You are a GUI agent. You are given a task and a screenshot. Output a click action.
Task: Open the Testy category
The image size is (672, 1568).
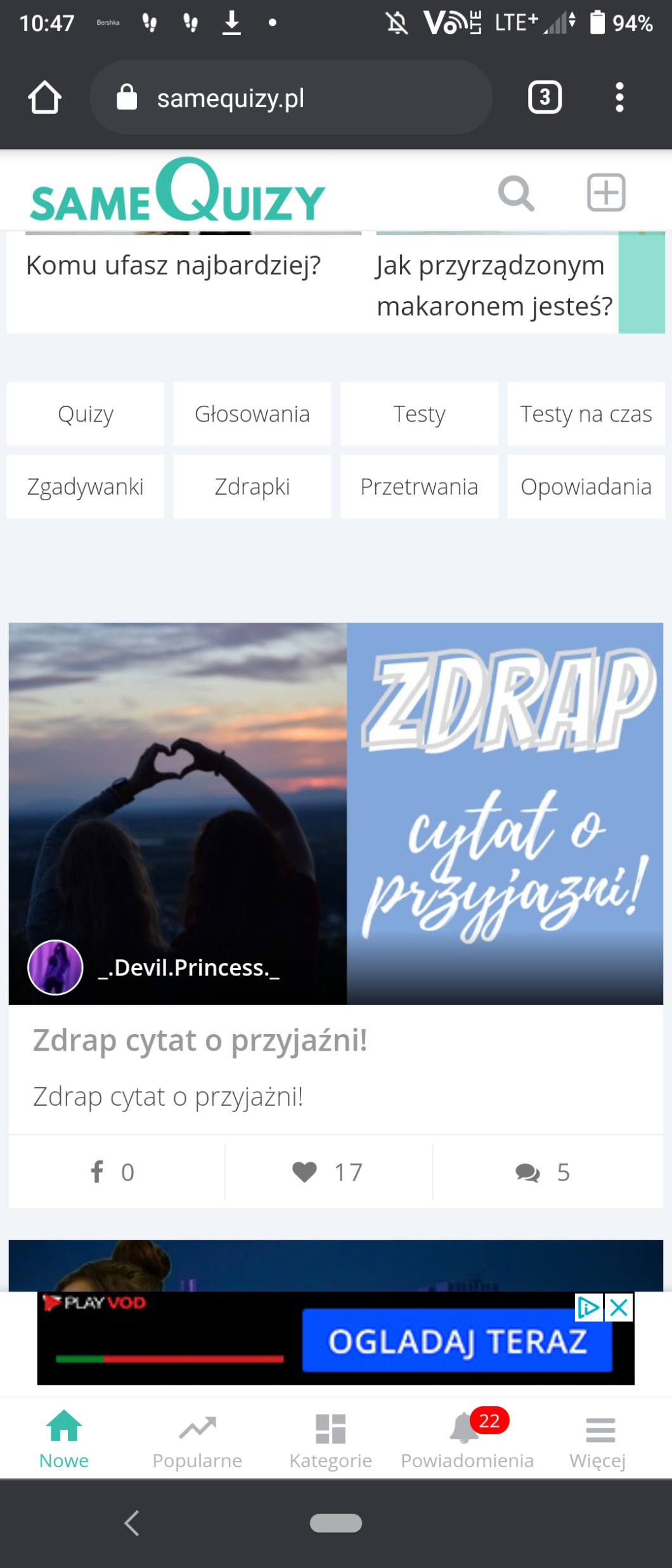coord(419,414)
